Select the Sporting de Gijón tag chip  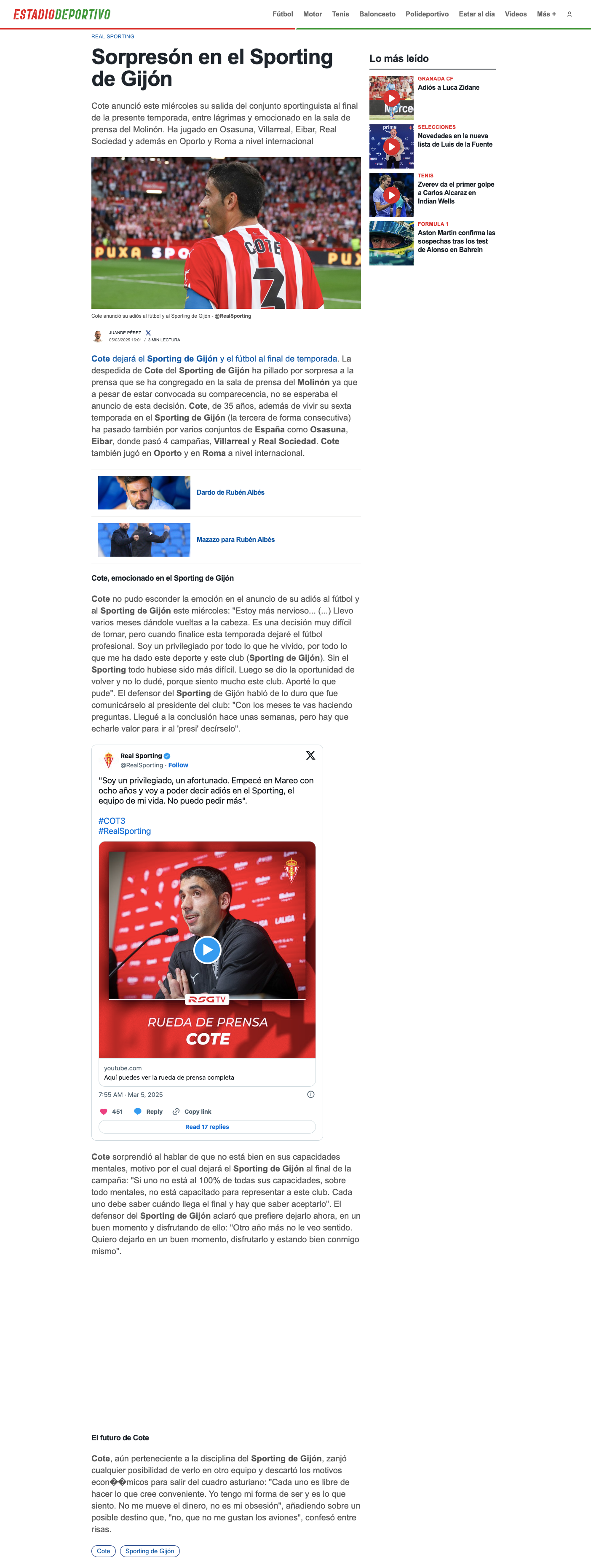click(x=150, y=1551)
